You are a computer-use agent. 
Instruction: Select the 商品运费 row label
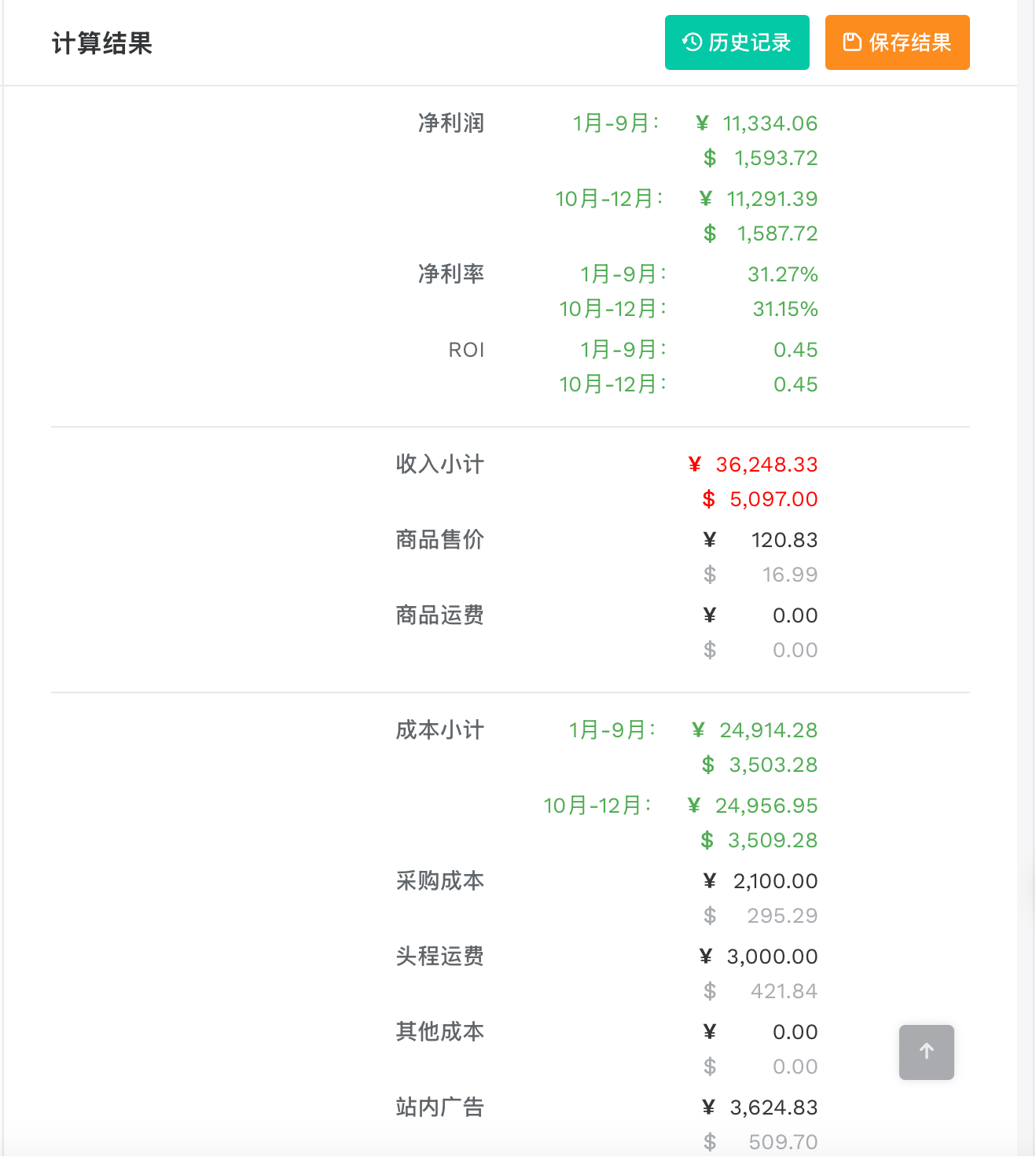(439, 615)
